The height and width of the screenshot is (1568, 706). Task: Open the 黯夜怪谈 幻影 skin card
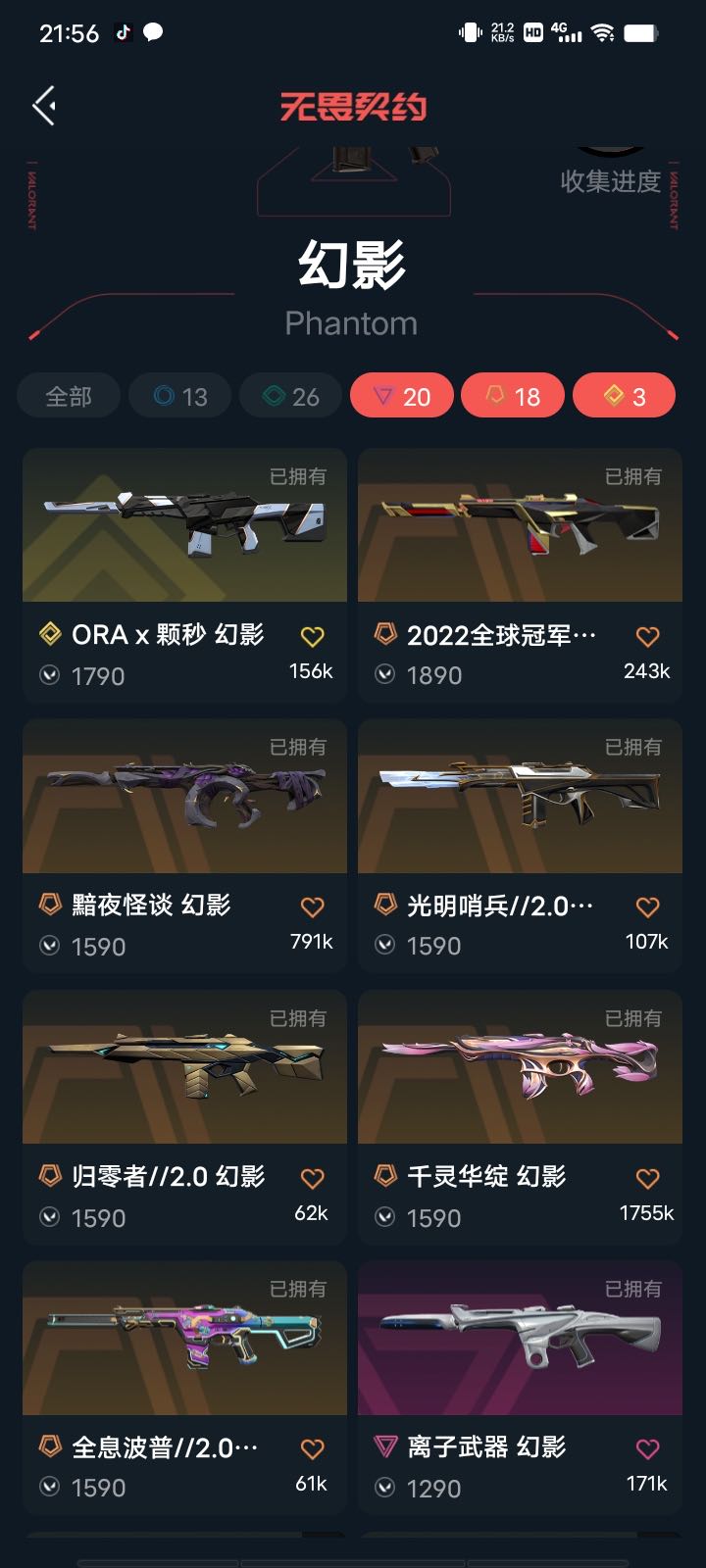184,846
